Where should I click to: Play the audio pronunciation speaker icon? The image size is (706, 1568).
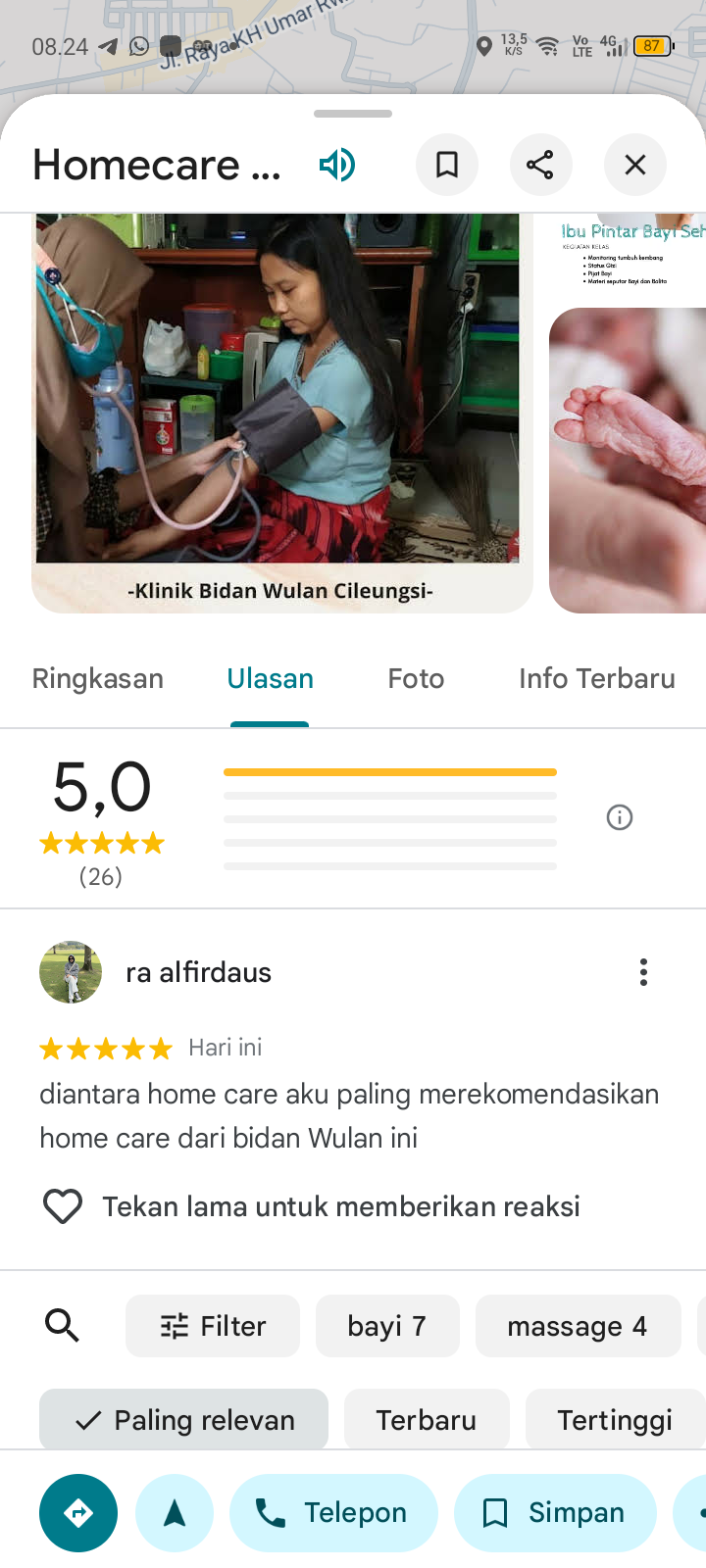coord(337,165)
